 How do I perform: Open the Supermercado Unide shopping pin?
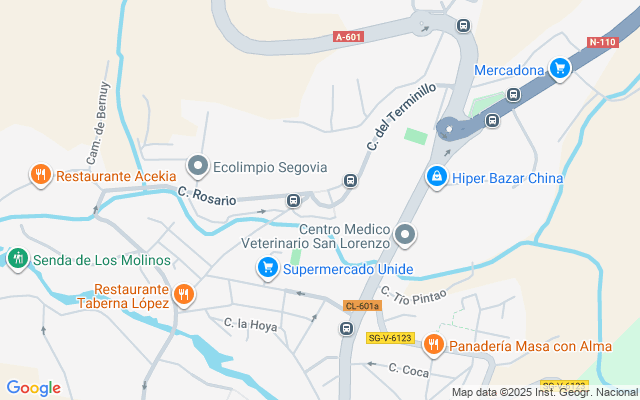[267, 268]
